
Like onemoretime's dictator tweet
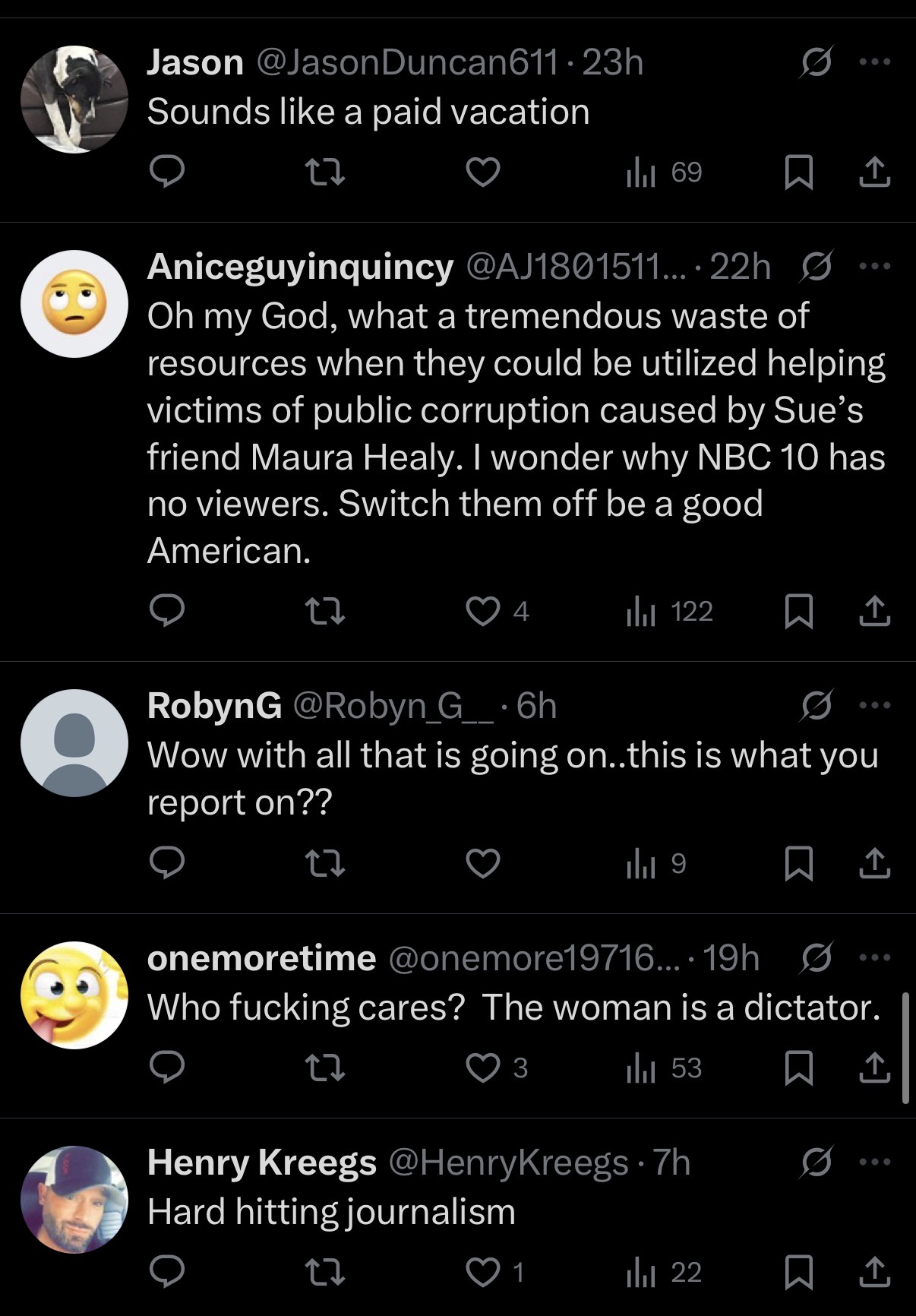482,1068
